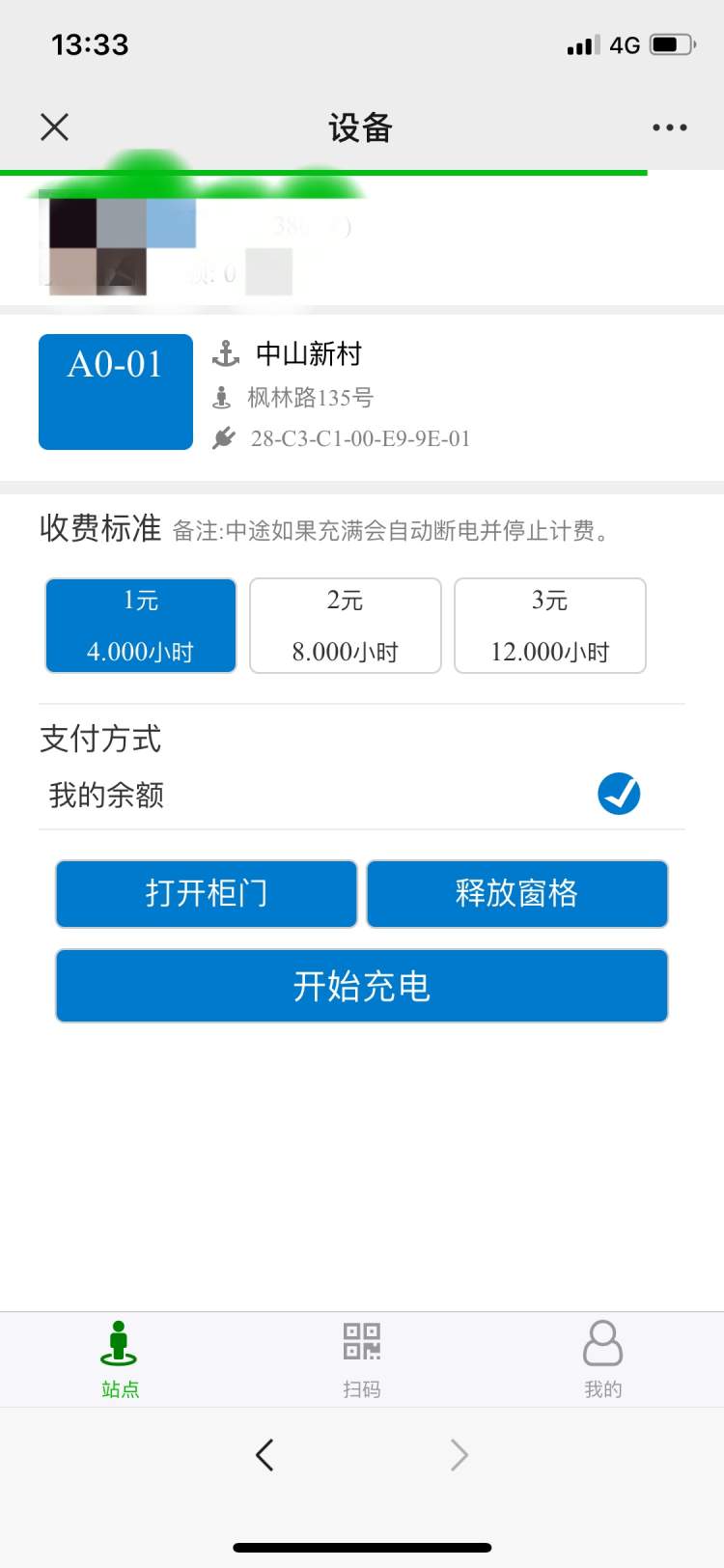The height and width of the screenshot is (1568, 724).
Task: Toggle 我的余额 payment checkmark
Action: click(x=619, y=794)
